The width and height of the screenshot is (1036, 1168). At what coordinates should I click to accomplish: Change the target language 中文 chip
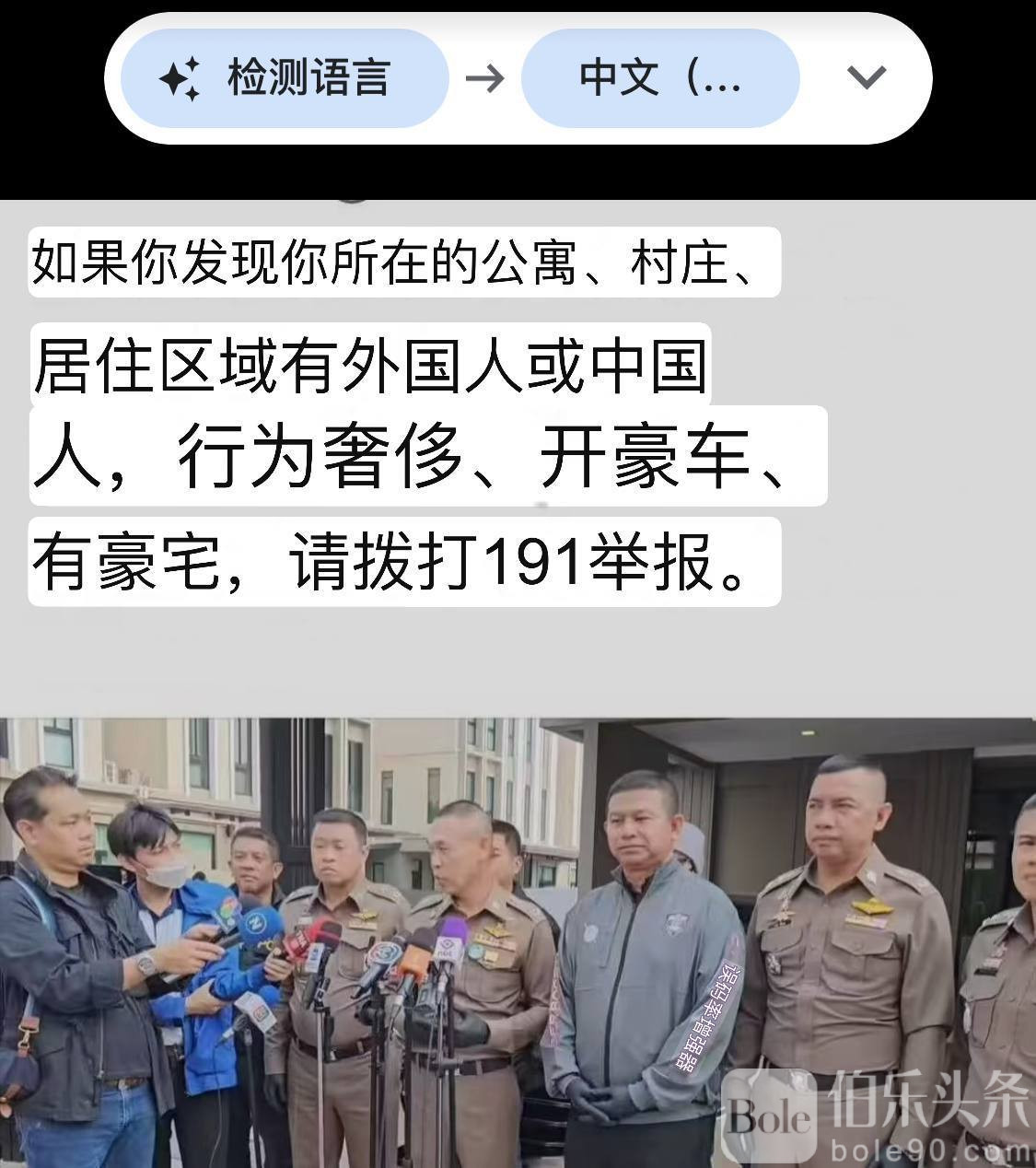tap(659, 78)
